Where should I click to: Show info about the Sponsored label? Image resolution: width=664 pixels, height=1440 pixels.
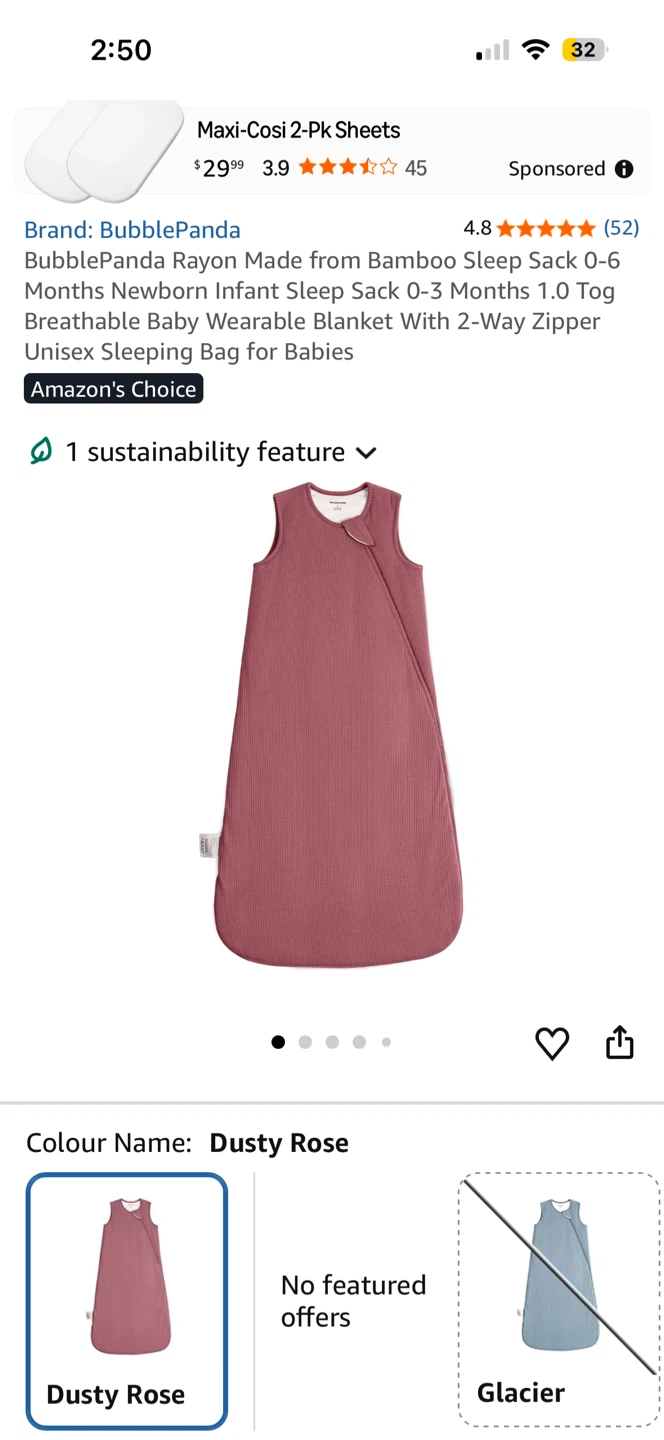[x=624, y=169]
